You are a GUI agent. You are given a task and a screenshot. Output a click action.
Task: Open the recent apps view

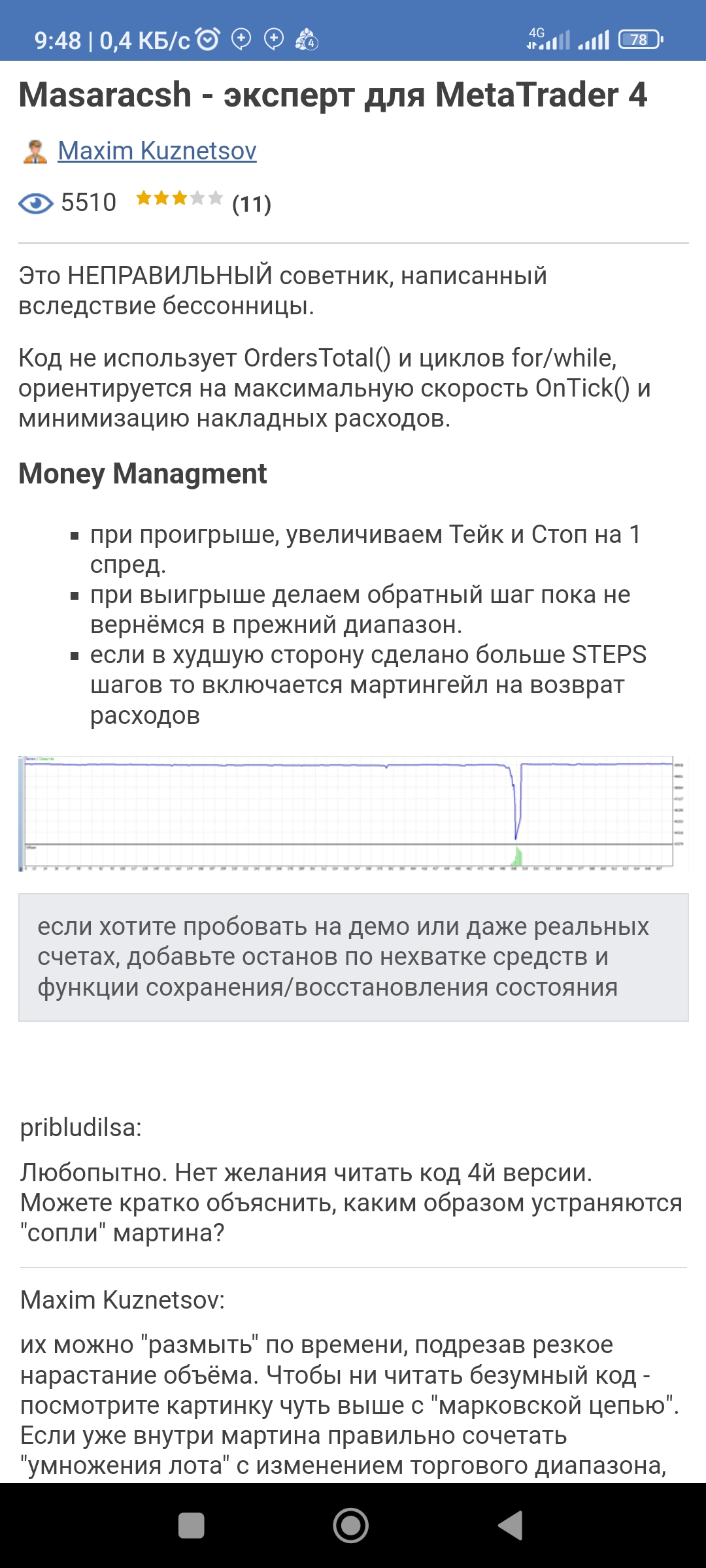[192, 1526]
